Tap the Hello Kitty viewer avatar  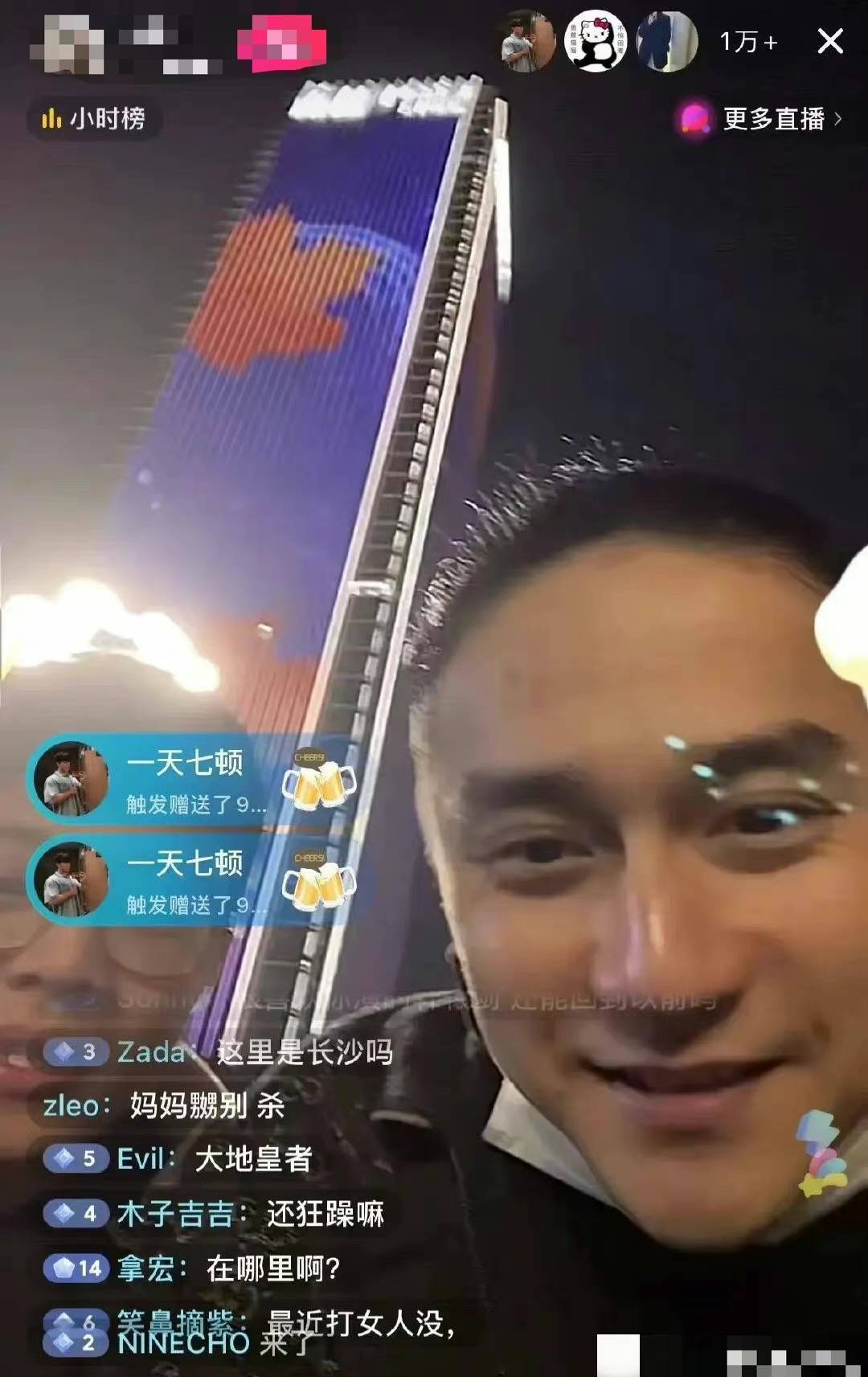pyautogui.click(x=596, y=41)
